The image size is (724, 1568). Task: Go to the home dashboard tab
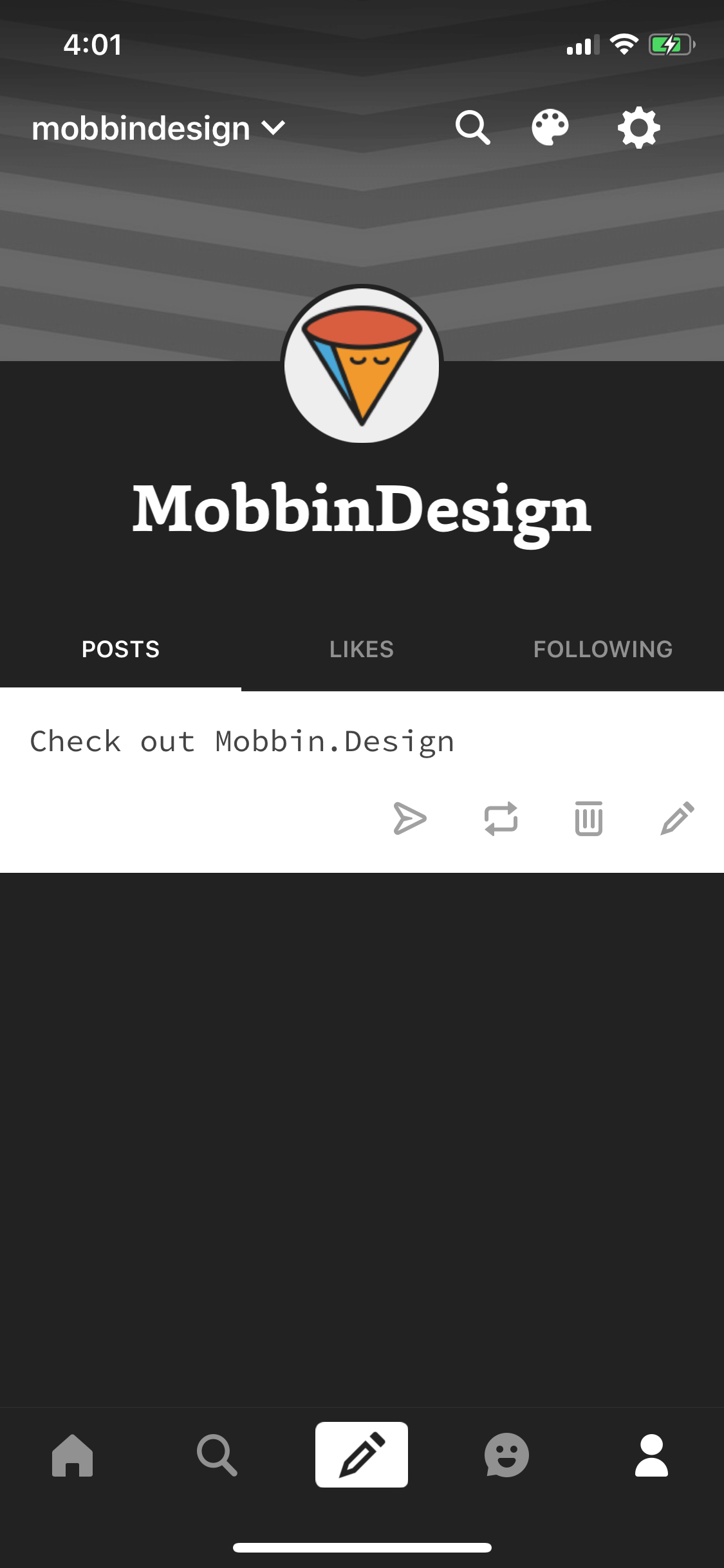point(72,1455)
